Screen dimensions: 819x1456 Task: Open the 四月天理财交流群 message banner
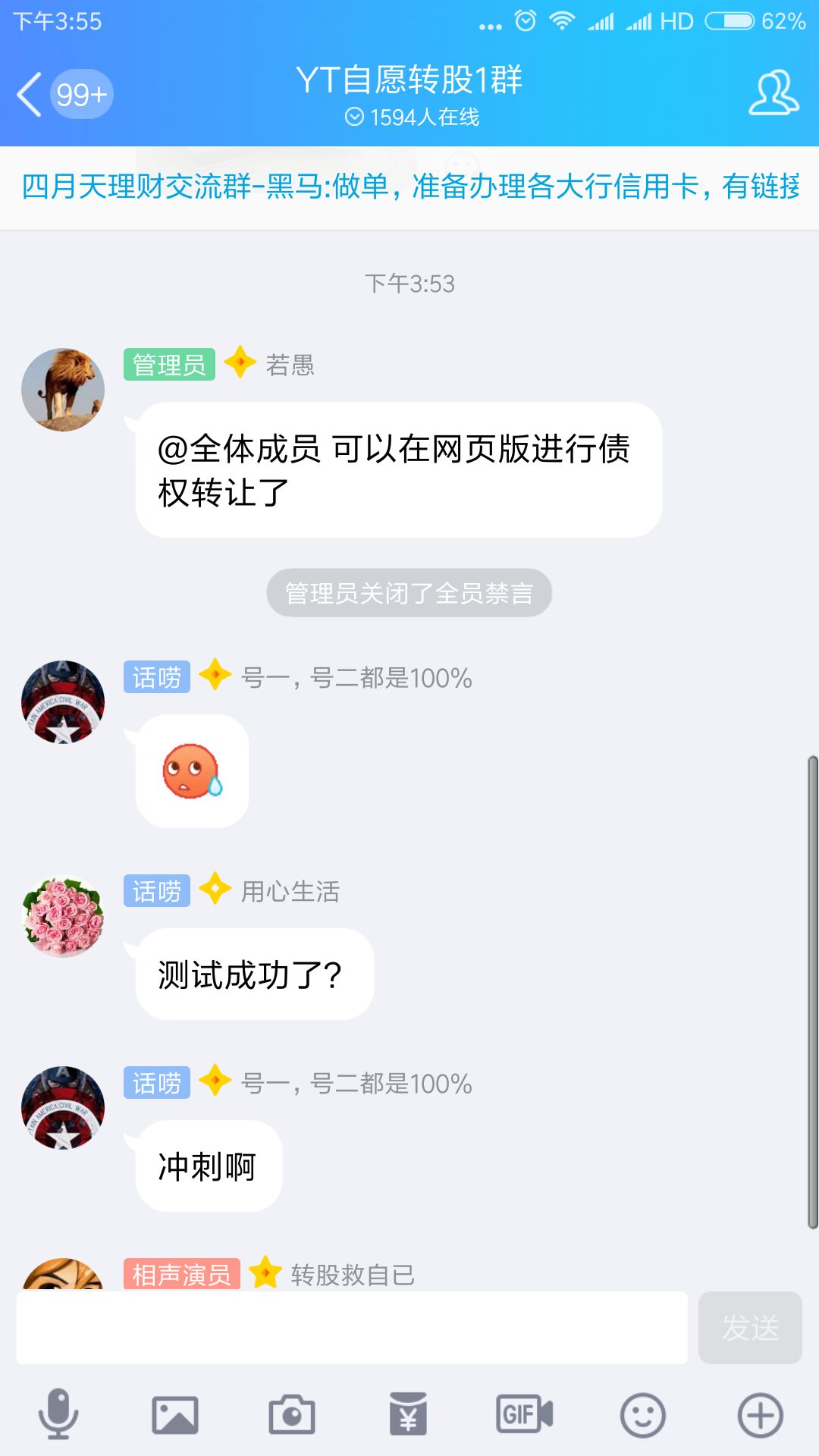pyautogui.click(x=409, y=187)
